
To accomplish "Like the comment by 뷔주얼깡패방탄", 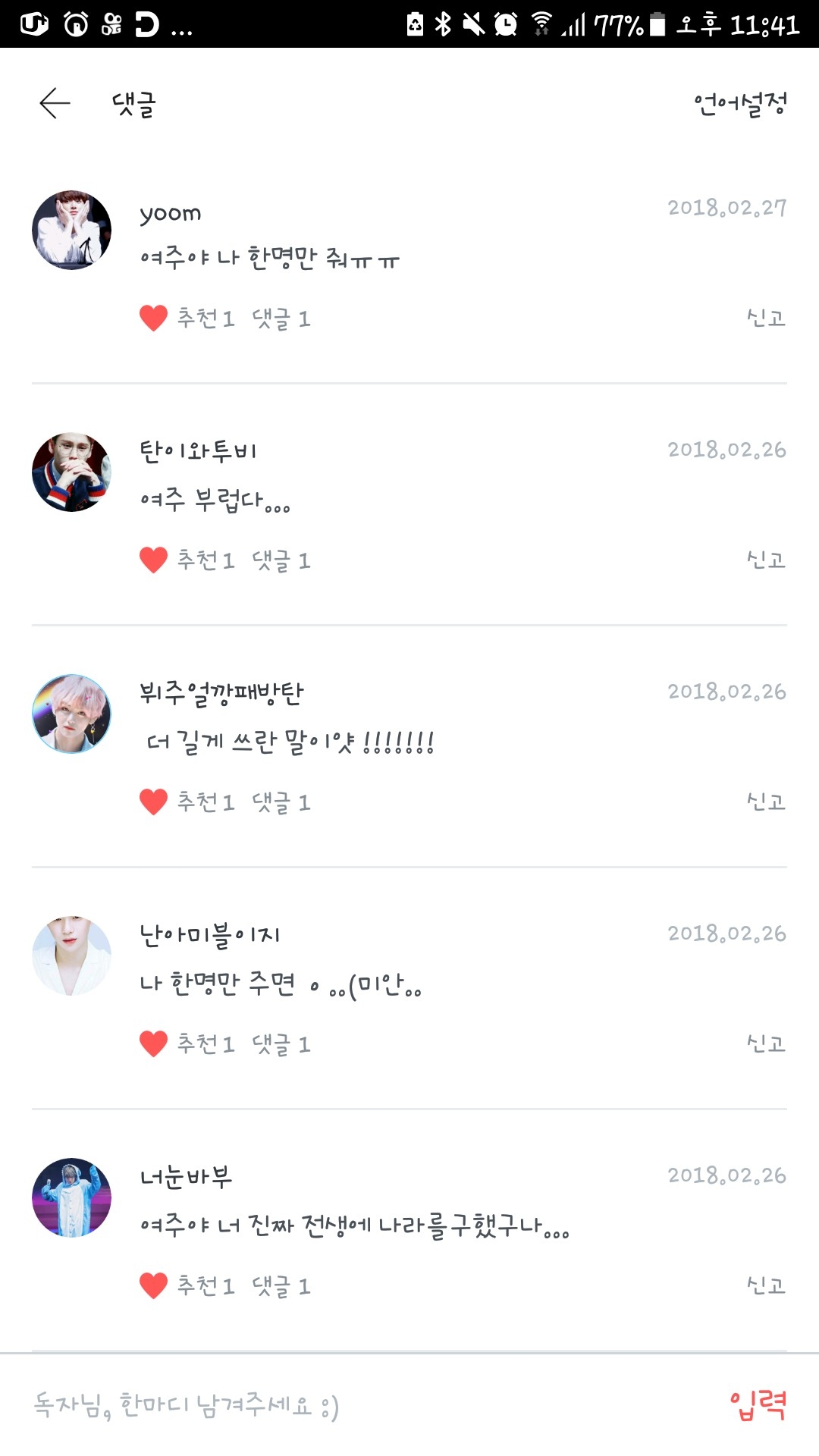I will (153, 802).
